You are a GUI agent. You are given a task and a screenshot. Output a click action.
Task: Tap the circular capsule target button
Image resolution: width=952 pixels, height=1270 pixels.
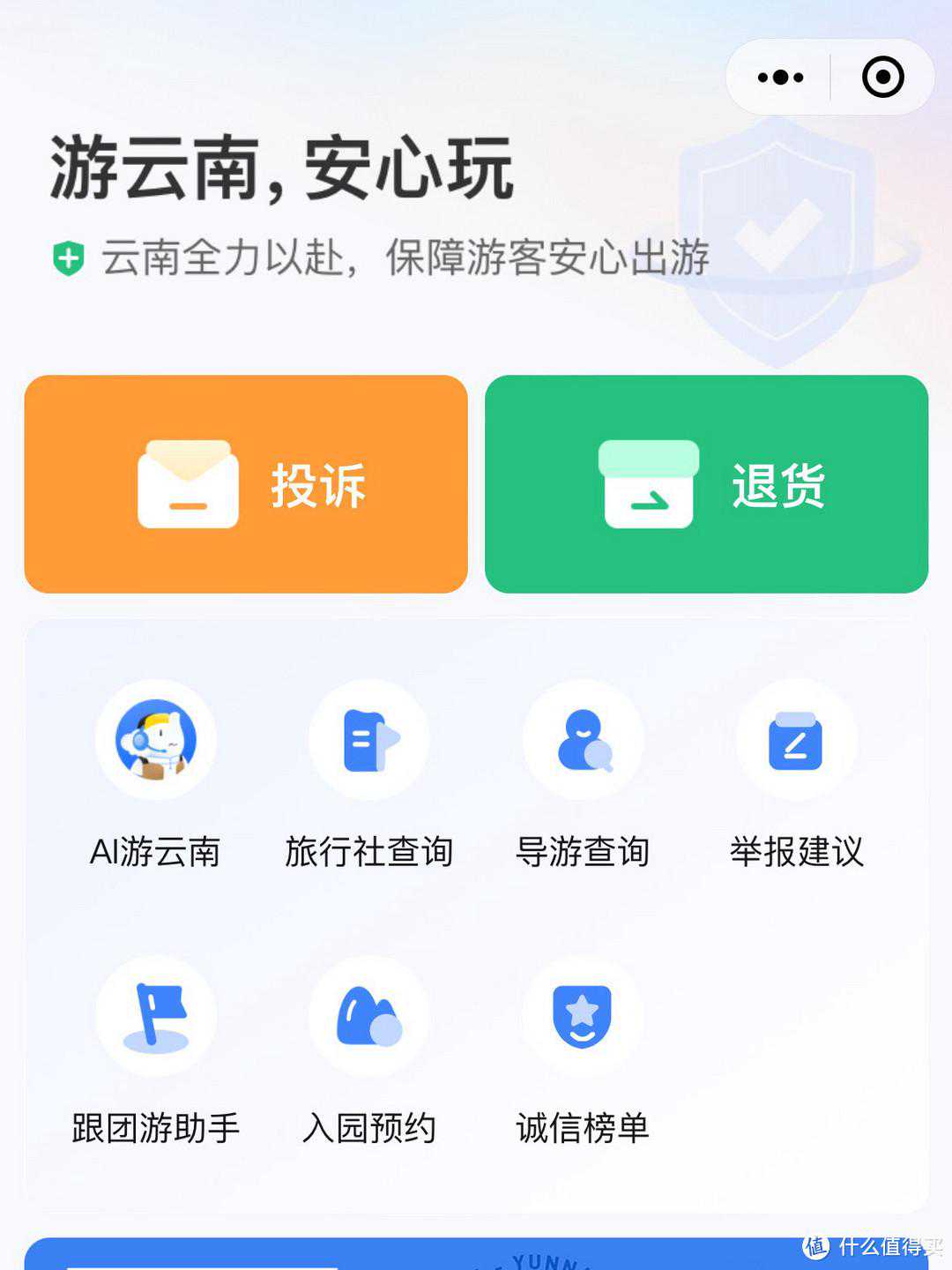[881, 78]
